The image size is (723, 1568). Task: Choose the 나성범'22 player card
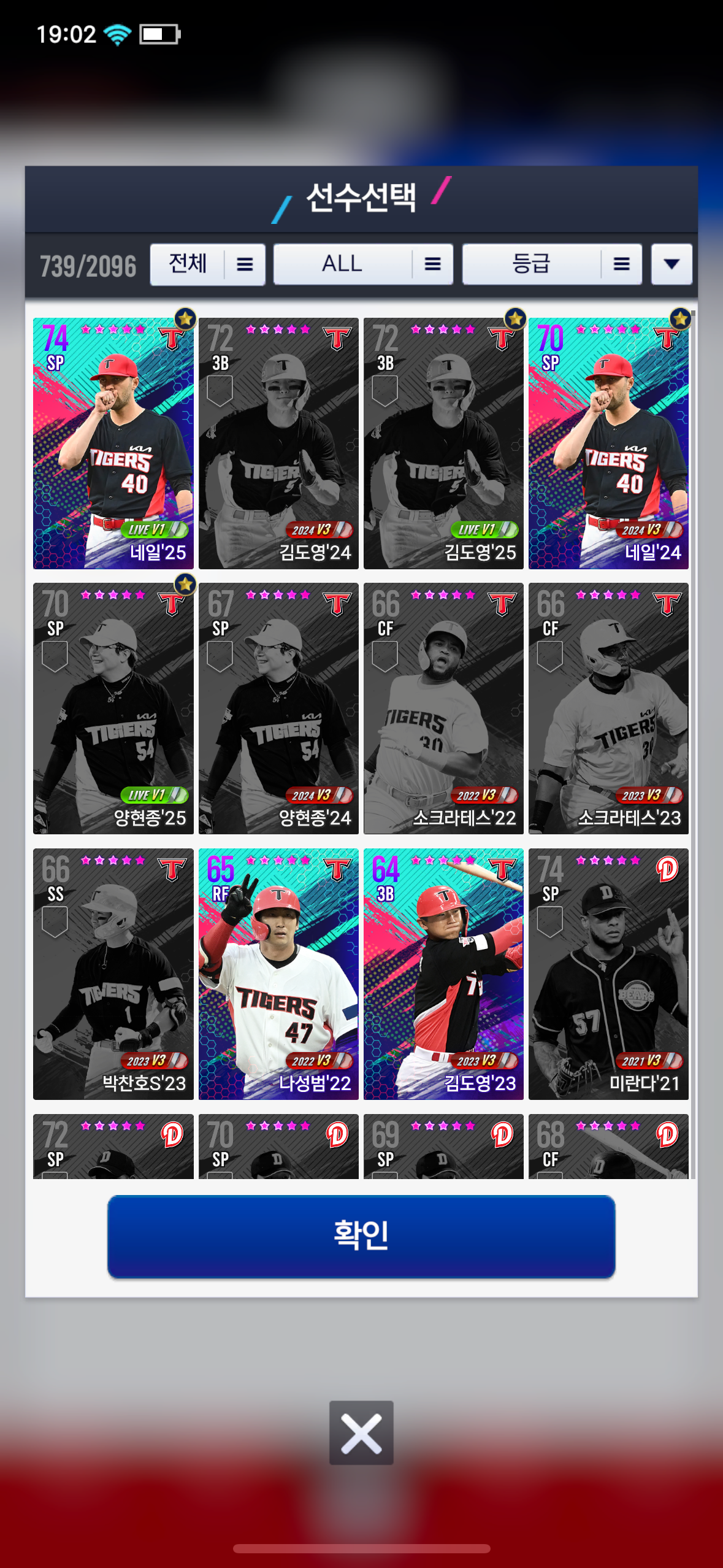(278, 974)
